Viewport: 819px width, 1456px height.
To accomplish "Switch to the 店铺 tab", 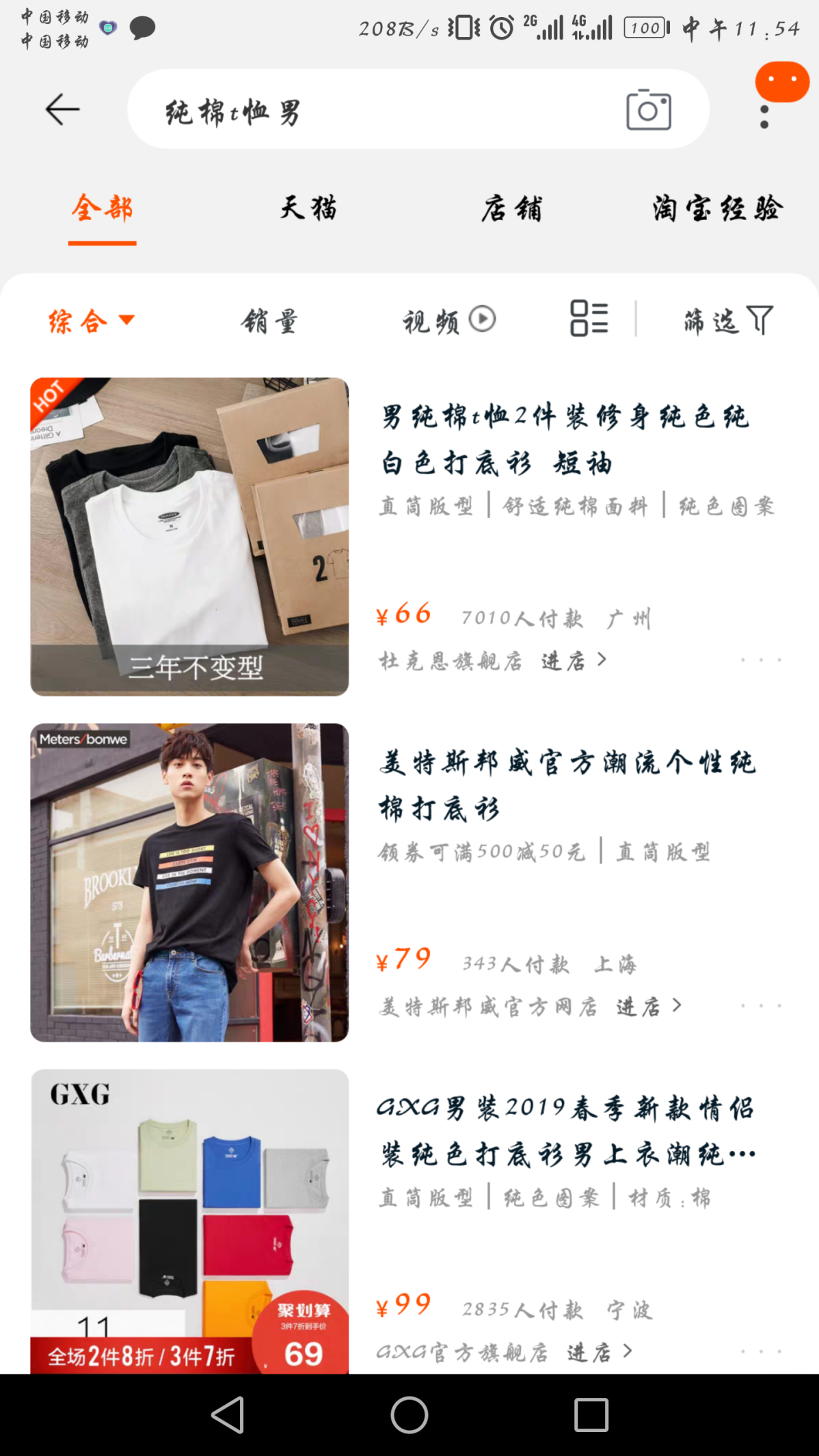I will pyautogui.click(x=512, y=208).
